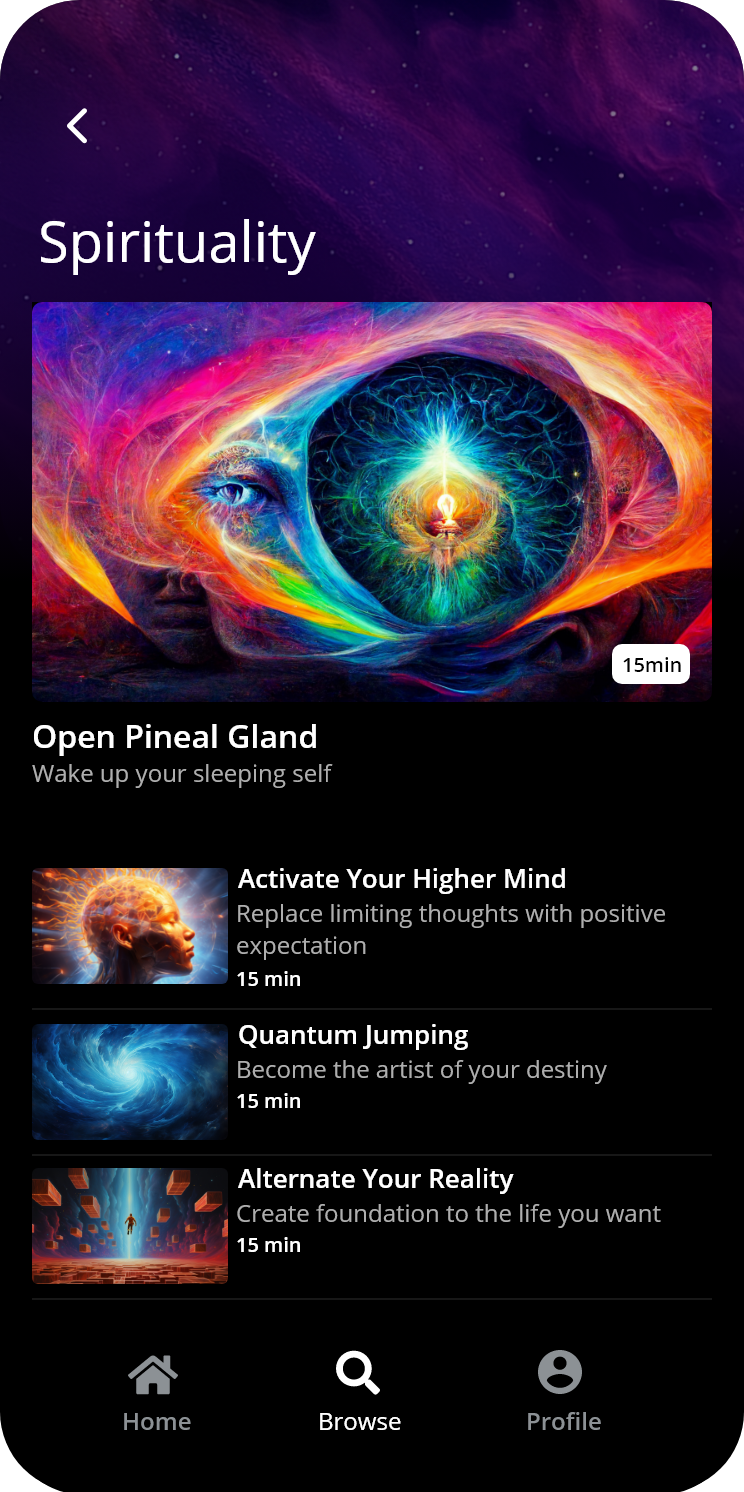Go back from the Spirituality page
Image resolution: width=744 pixels, height=1492 pixels.
click(77, 126)
